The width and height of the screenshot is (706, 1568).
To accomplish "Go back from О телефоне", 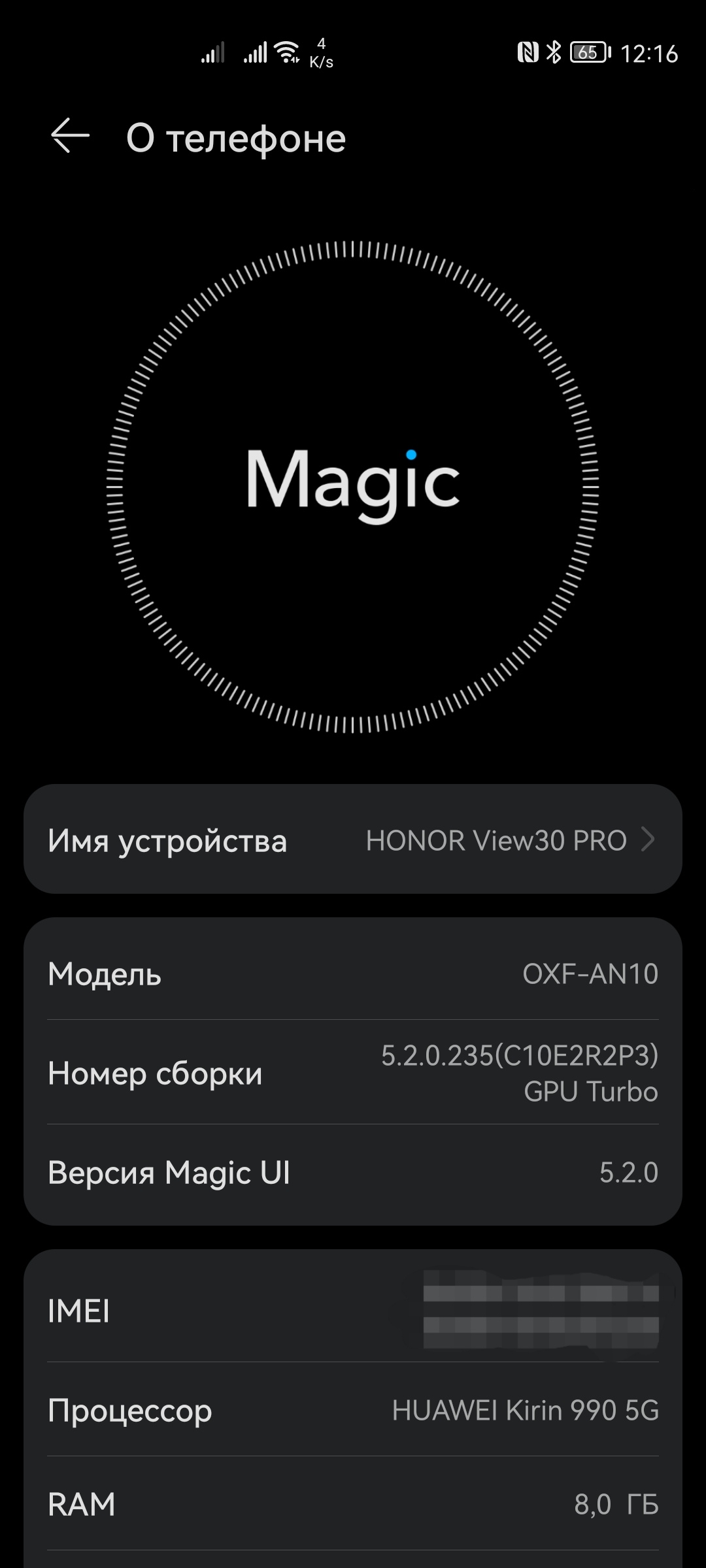I will pyautogui.click(x=70, y=136).
